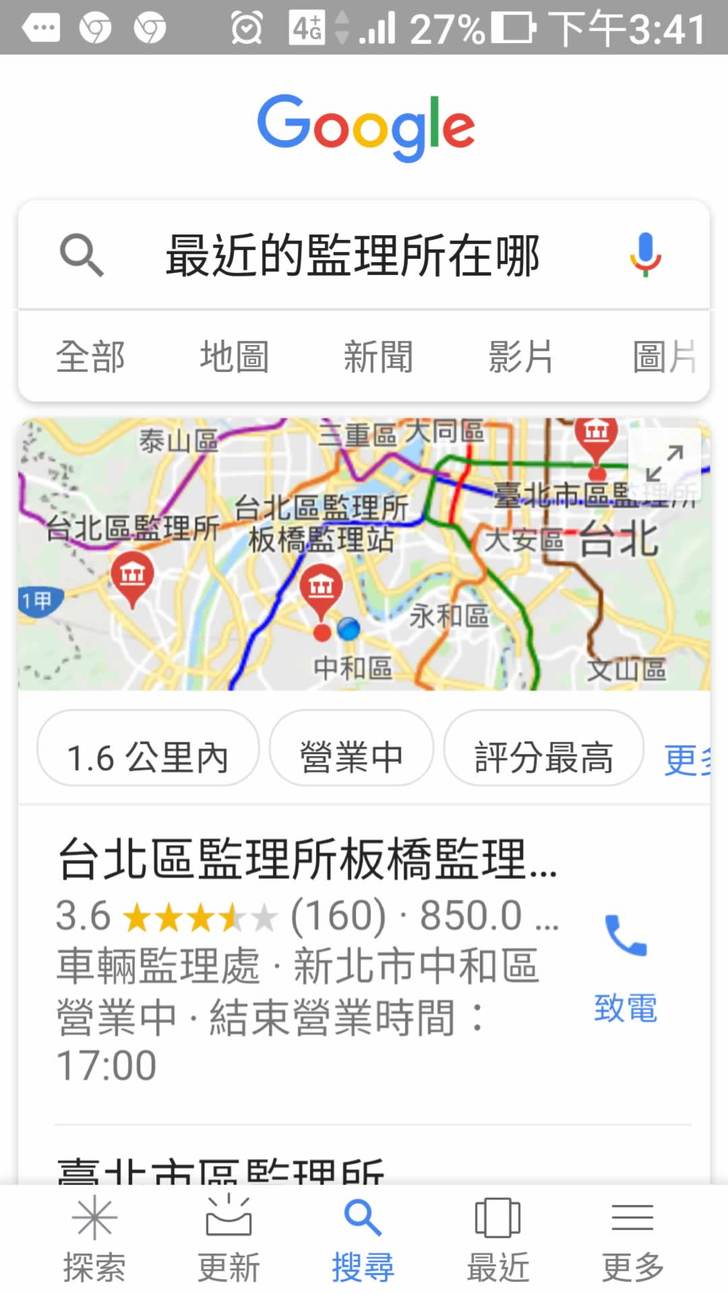Select the 搜尋 bottom tab

coord(363,1240)
